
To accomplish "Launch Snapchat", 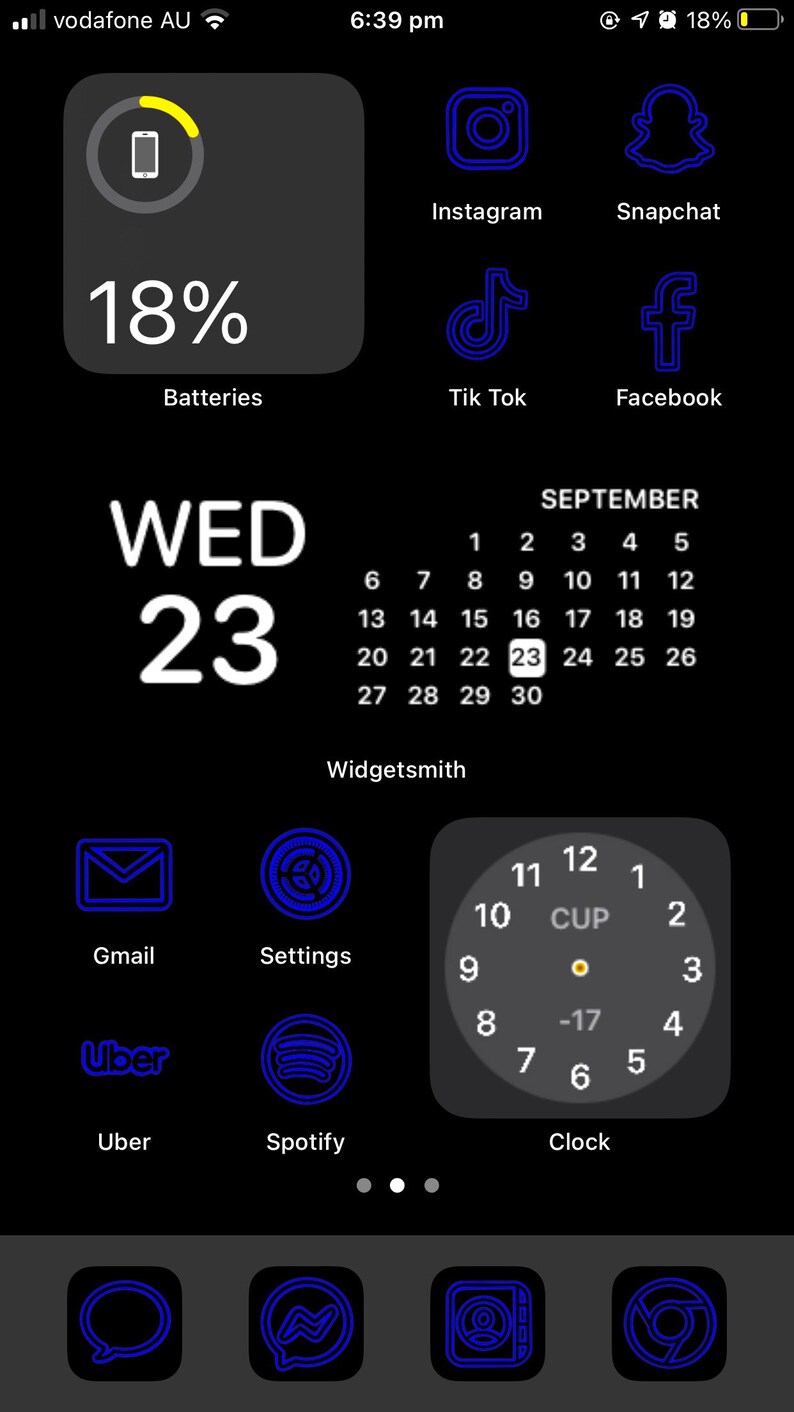I will pyautogui.click(x=668, y=128).
